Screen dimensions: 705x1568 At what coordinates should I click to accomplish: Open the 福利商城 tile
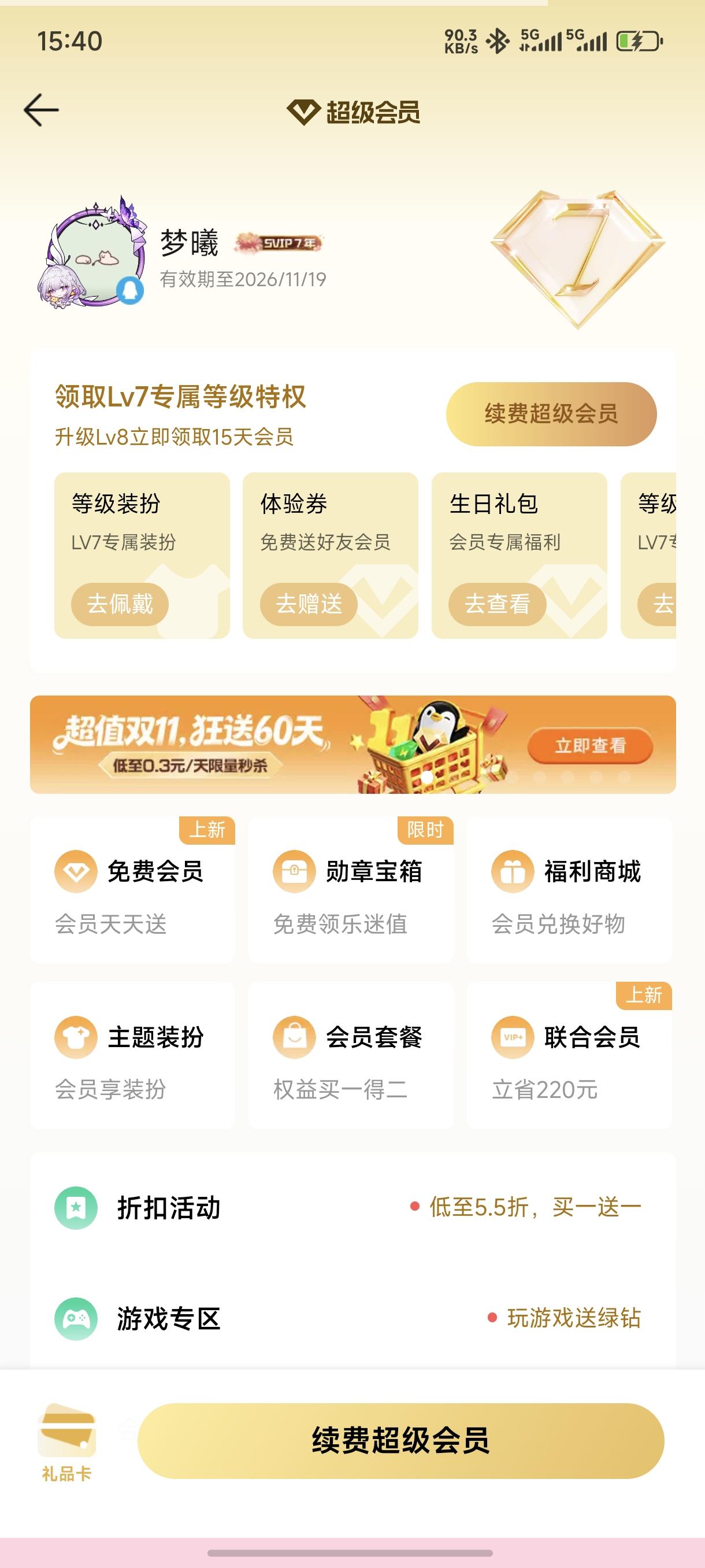(569, 889)
